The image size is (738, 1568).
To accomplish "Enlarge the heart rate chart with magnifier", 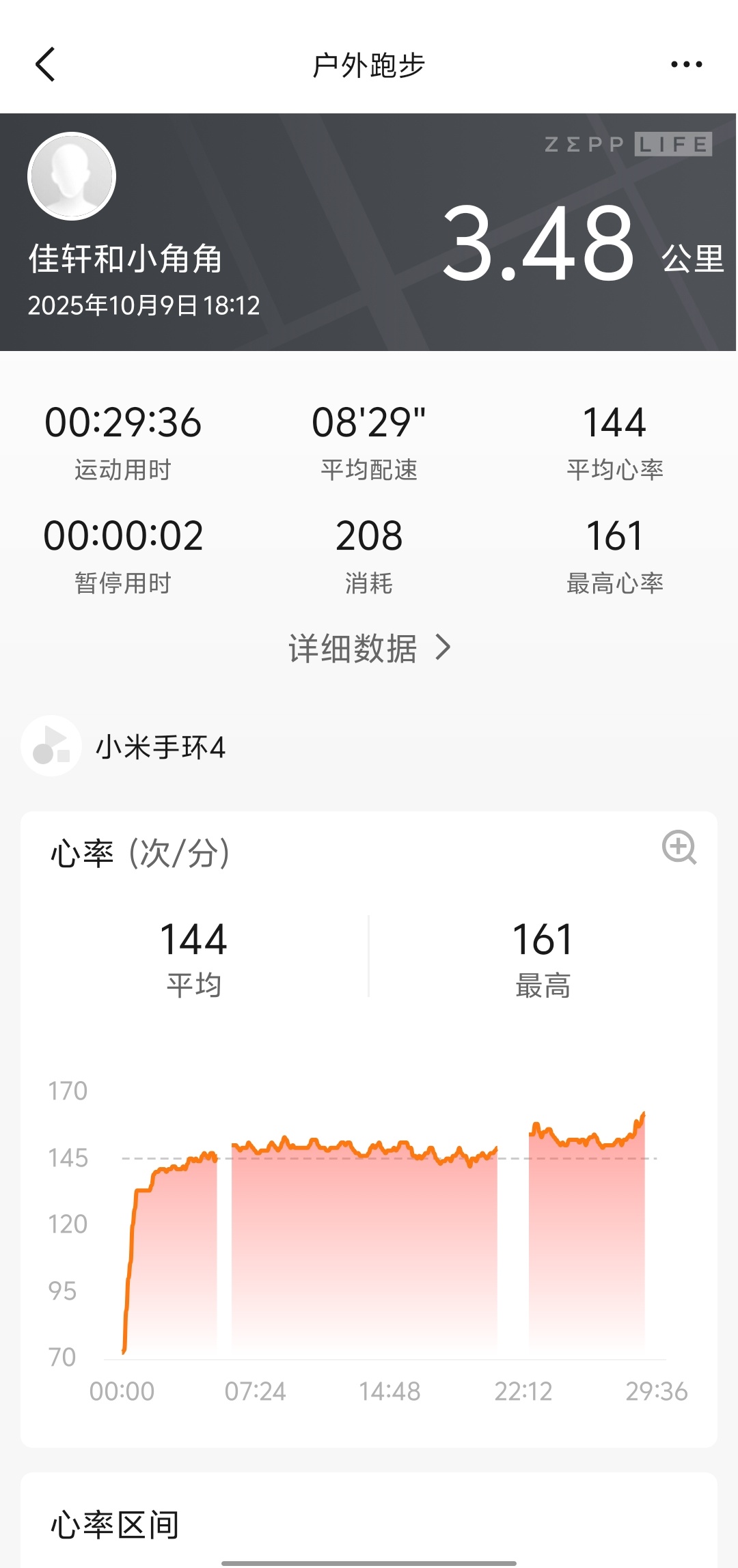I will (679, 848).
